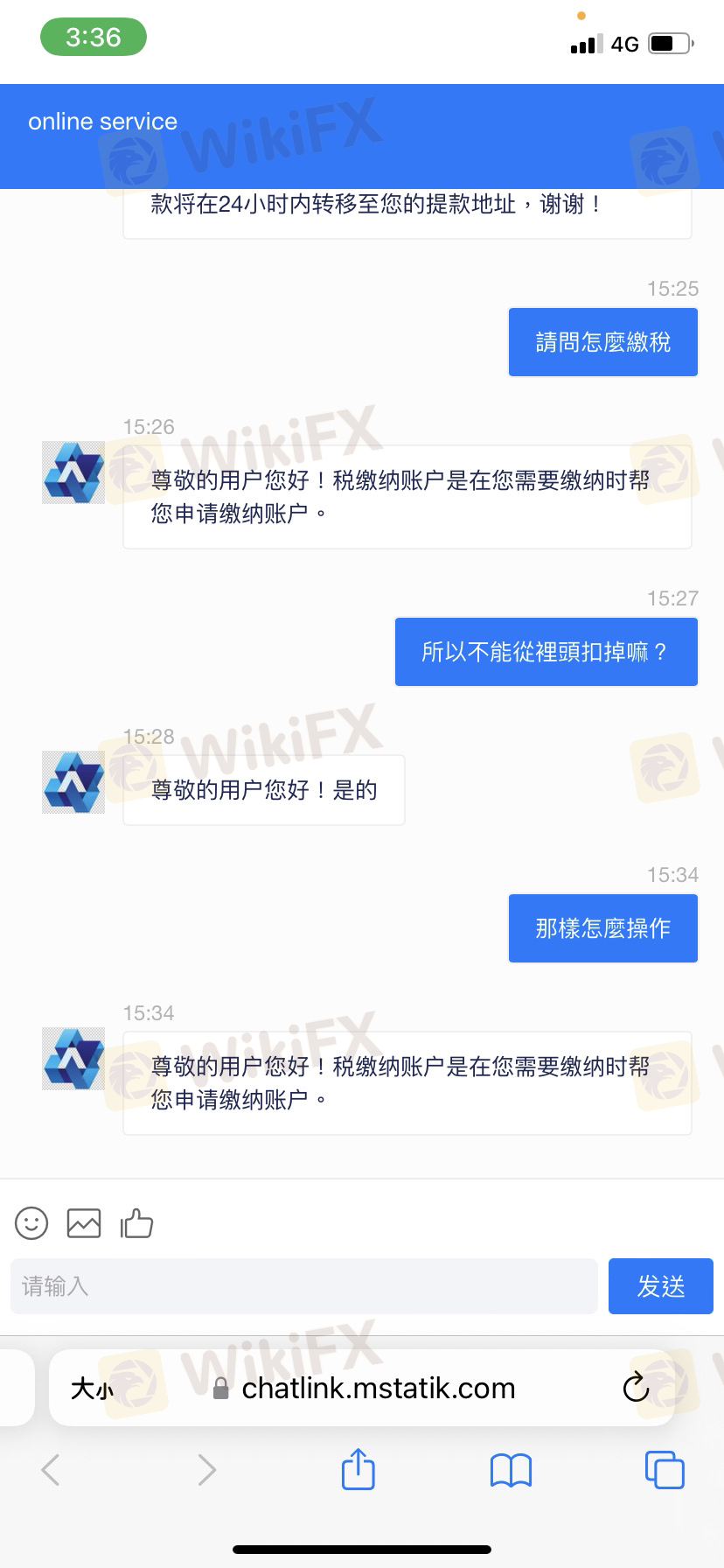The width and height of the screenshot is (724, 1568).
Task: Focus the 请输入 message field
Action: [303, 1286]
